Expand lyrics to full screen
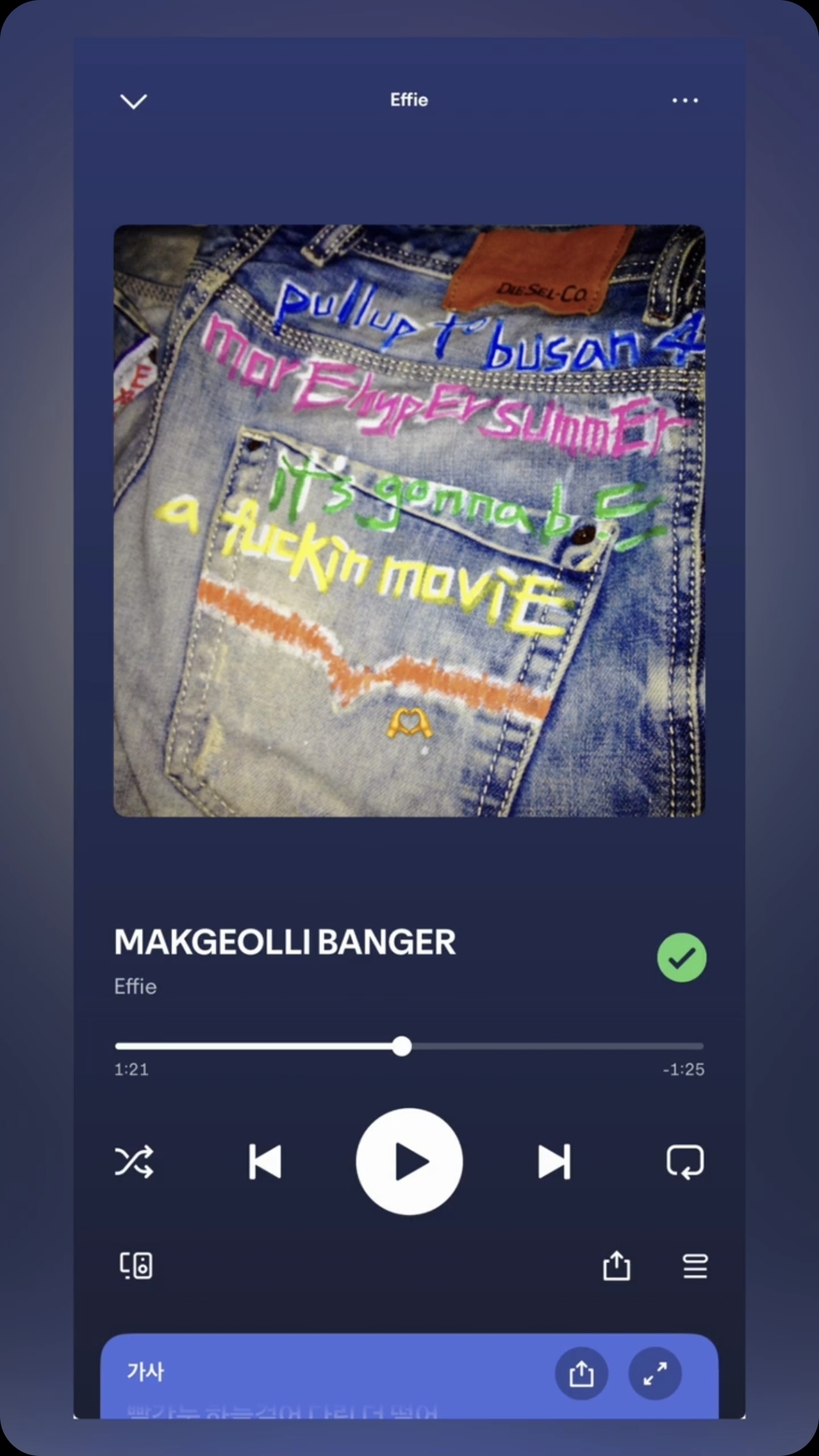Image resolution: width=819 pixels, height=1456 pixels. click(x=655, y=1373)
